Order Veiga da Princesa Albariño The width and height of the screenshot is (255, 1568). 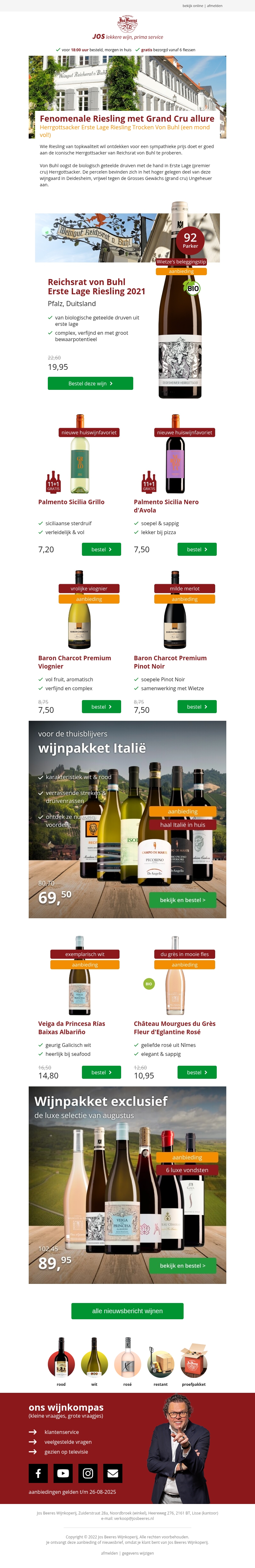[101, 1072]
